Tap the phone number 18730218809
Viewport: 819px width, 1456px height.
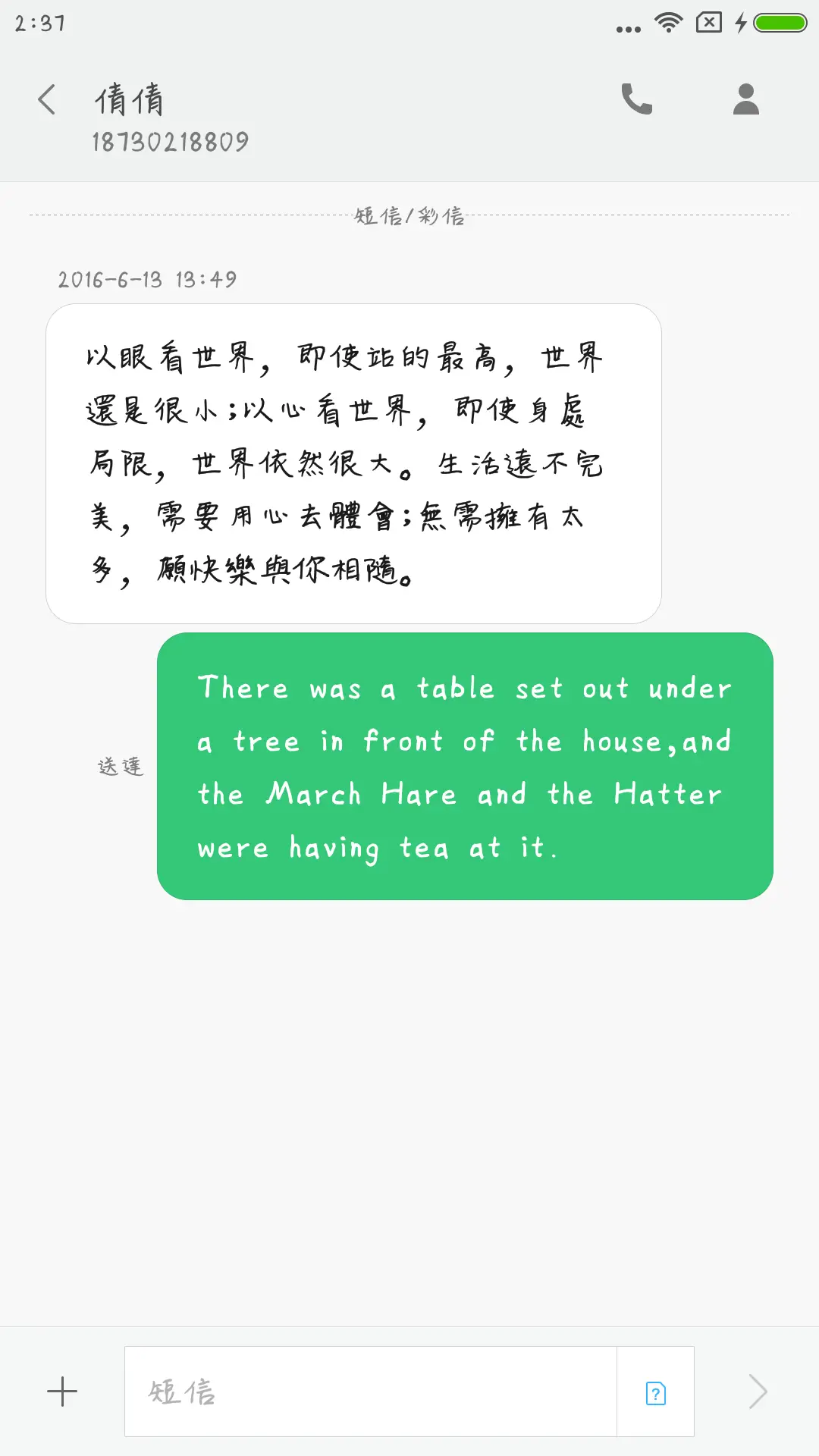tap(171, 141)
